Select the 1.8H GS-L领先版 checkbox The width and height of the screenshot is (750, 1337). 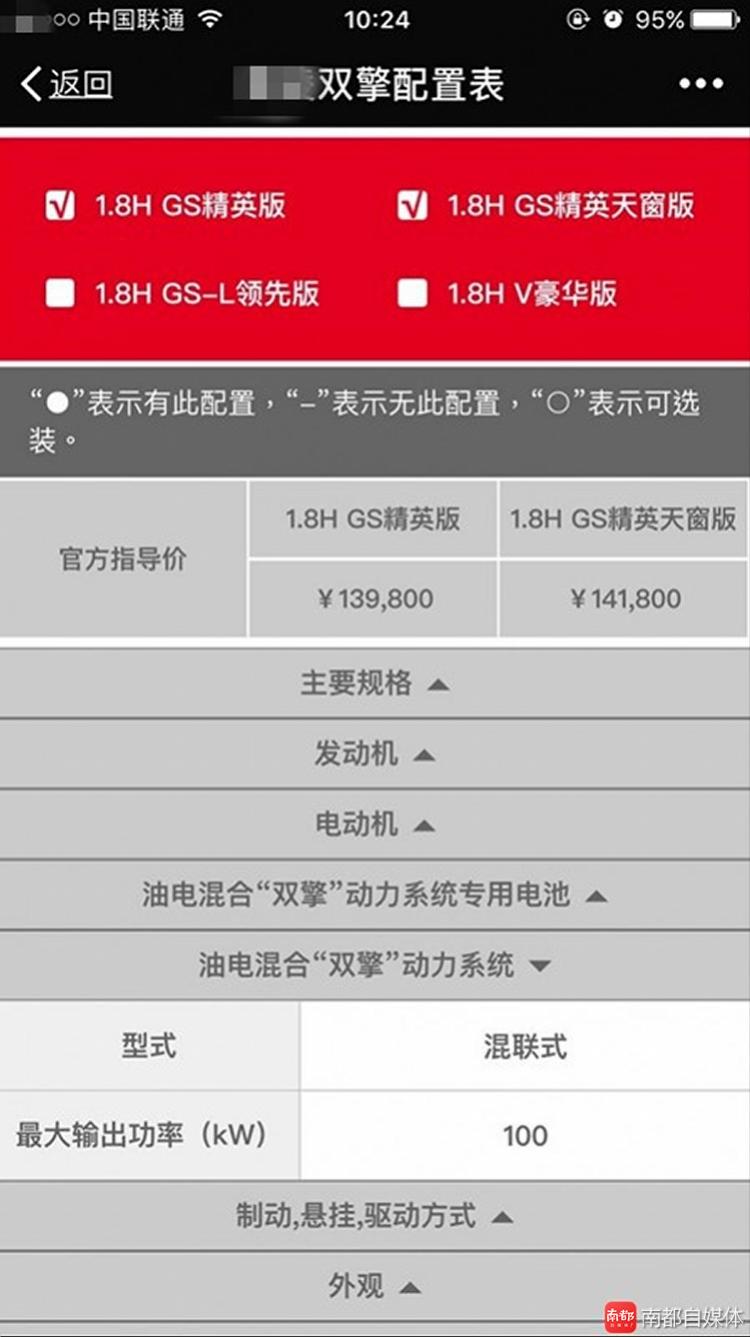click(60, 293)
